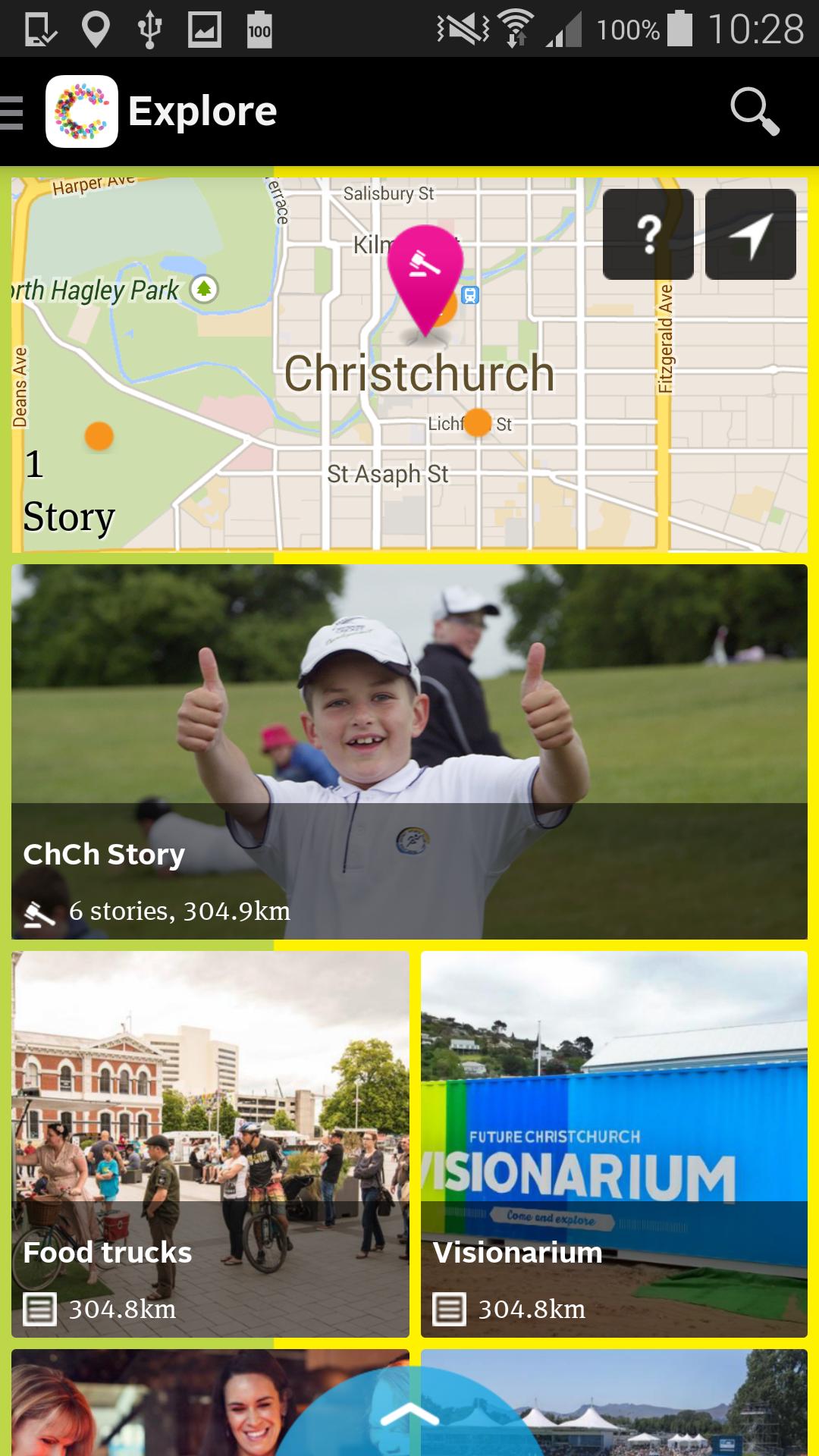Tap the map help question mark
The width and height of the screenshot is (819, 1456).
tap(648, 234)
